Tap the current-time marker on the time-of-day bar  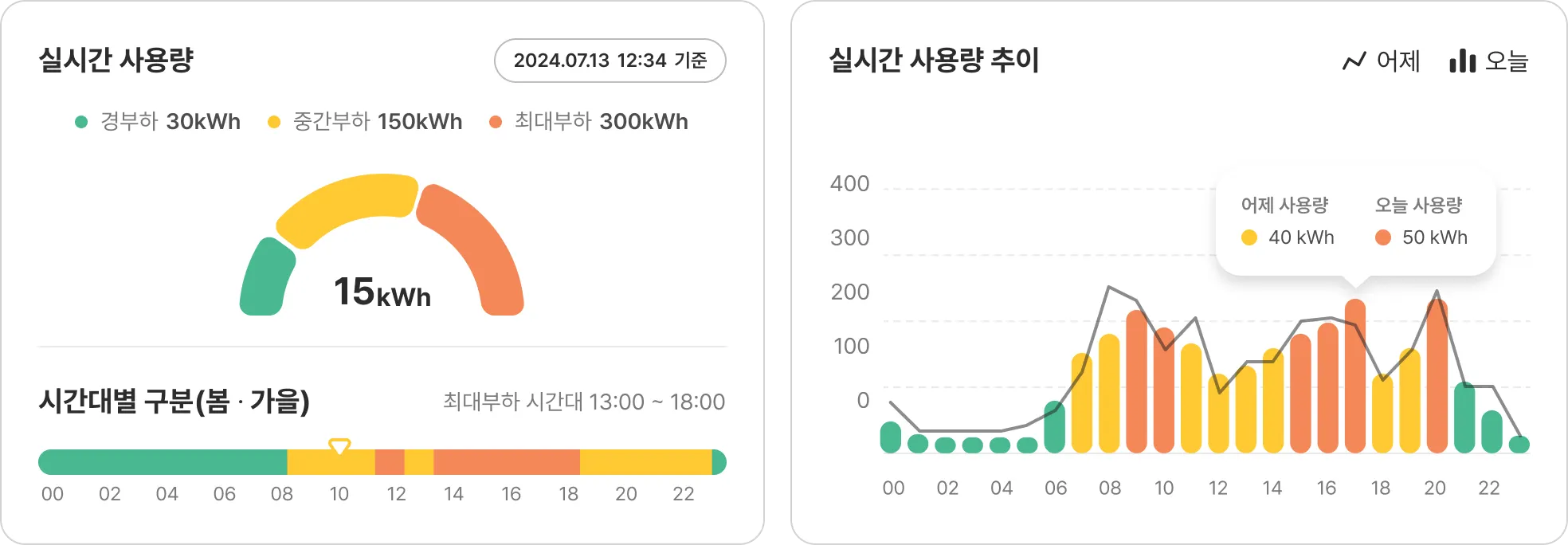339,446
